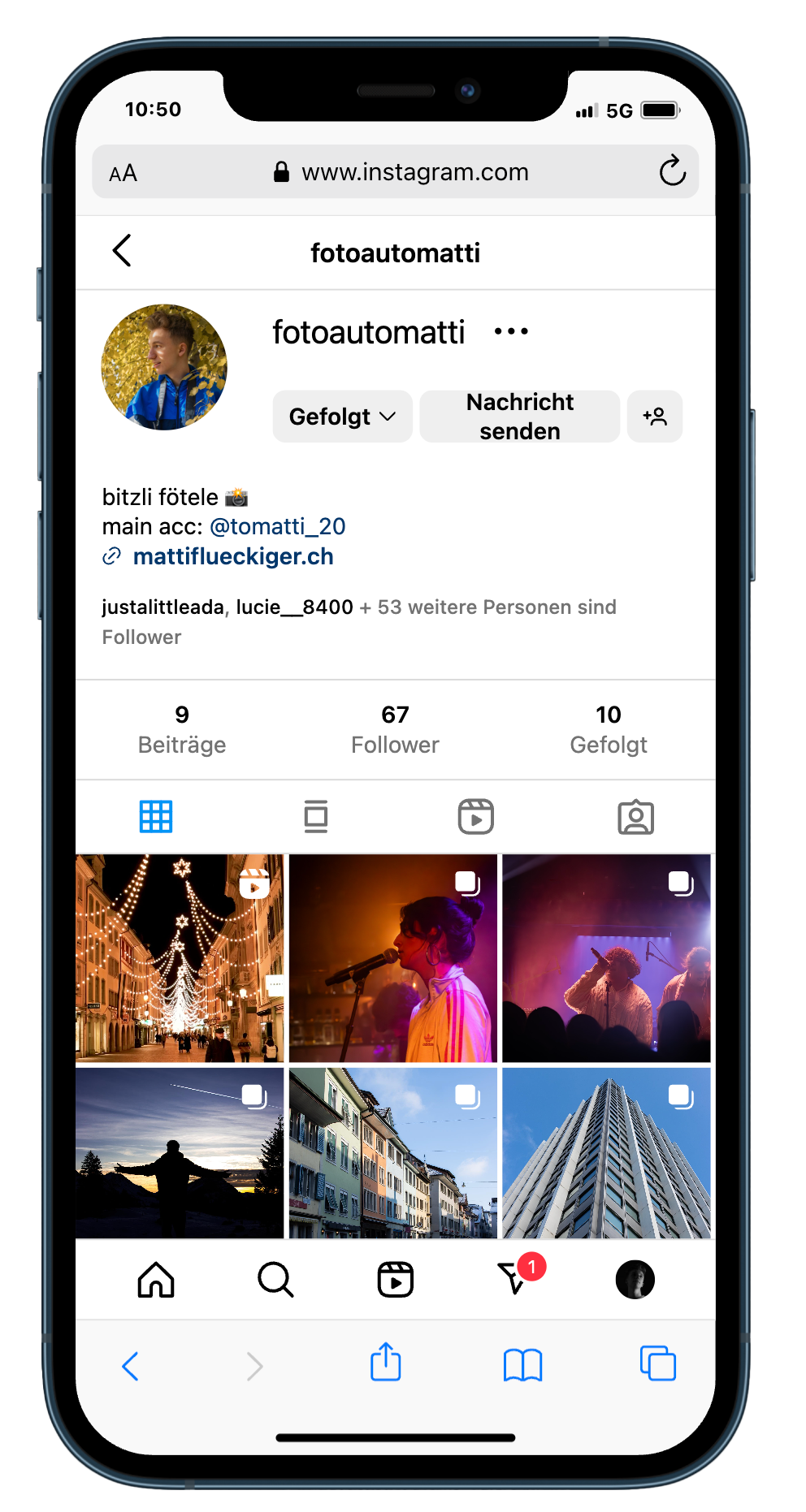
Task: Switch to the feed list view tab
Action: pyautogui.click(x=315, y=817)
